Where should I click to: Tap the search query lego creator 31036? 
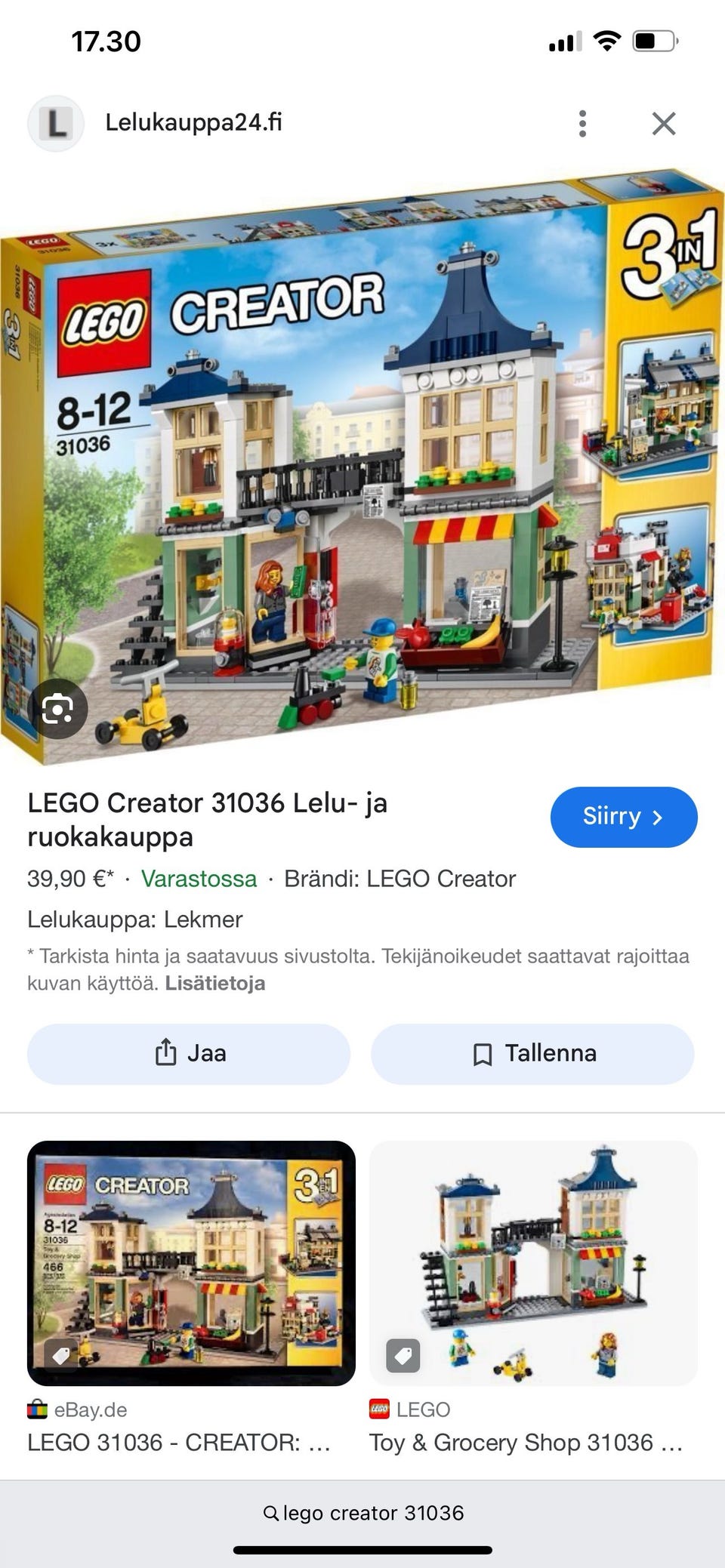(x=370, y=1506)
